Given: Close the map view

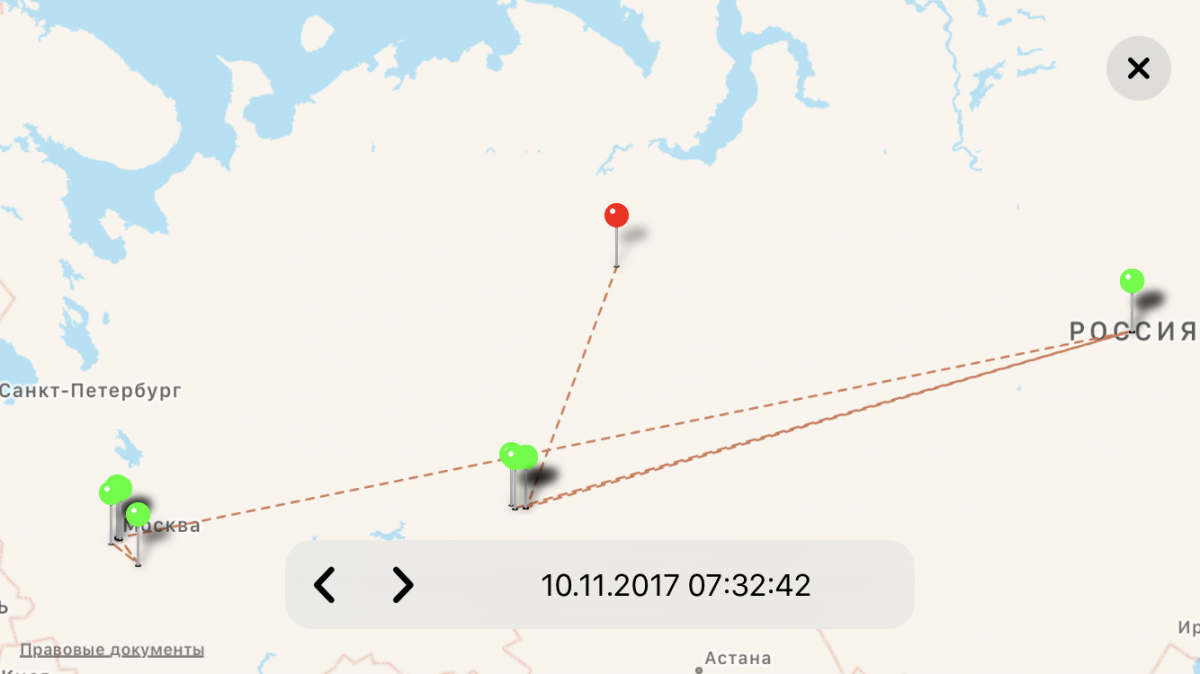Looking at the screenshot, I should coord(1138,68).
